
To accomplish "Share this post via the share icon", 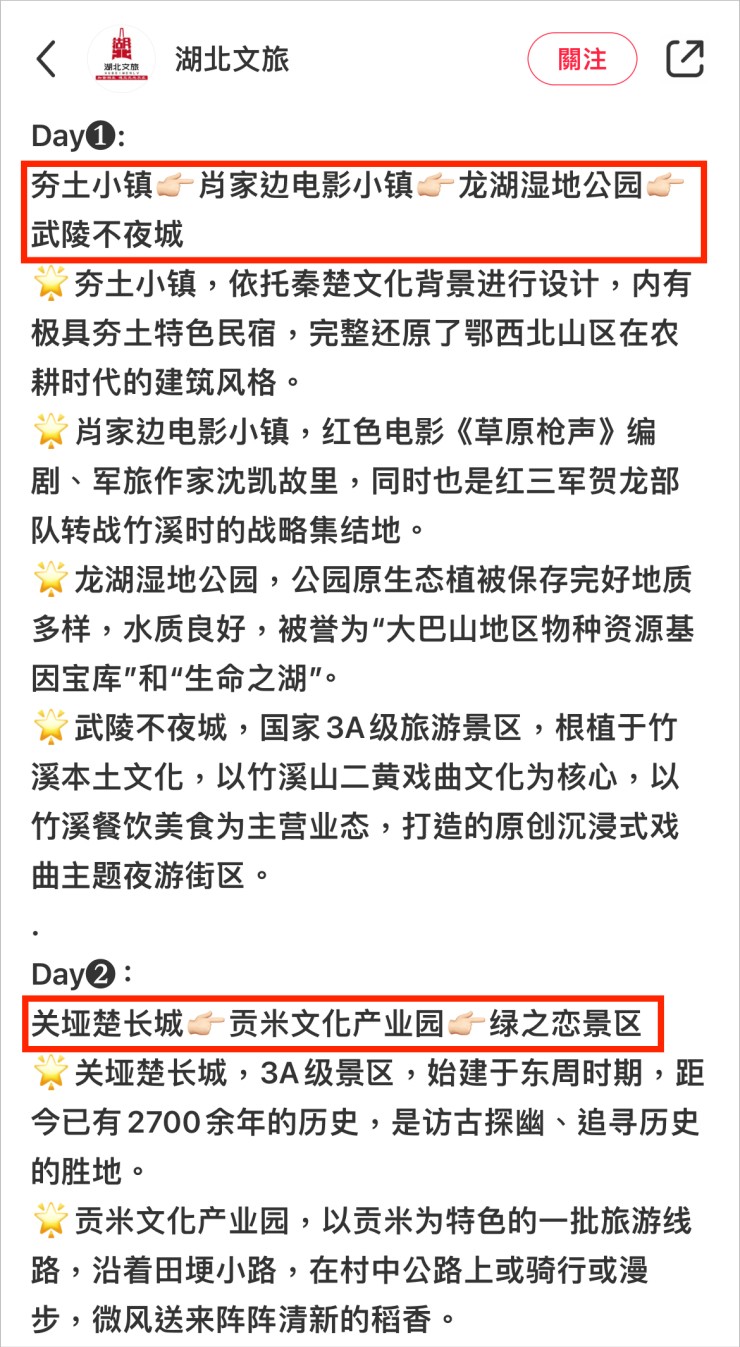I will pyautogui.click(x=685, y=59).
